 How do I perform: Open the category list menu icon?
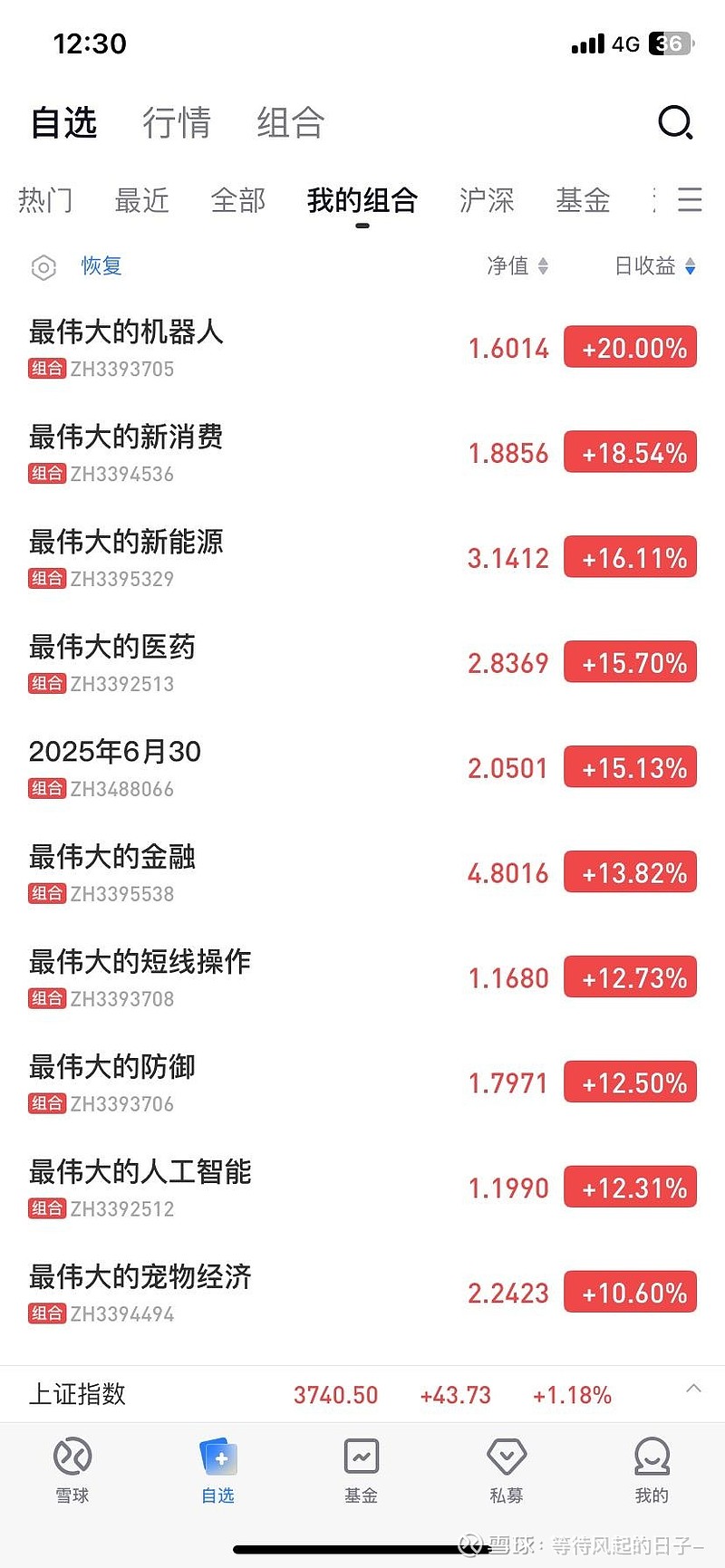coord(690,199)
